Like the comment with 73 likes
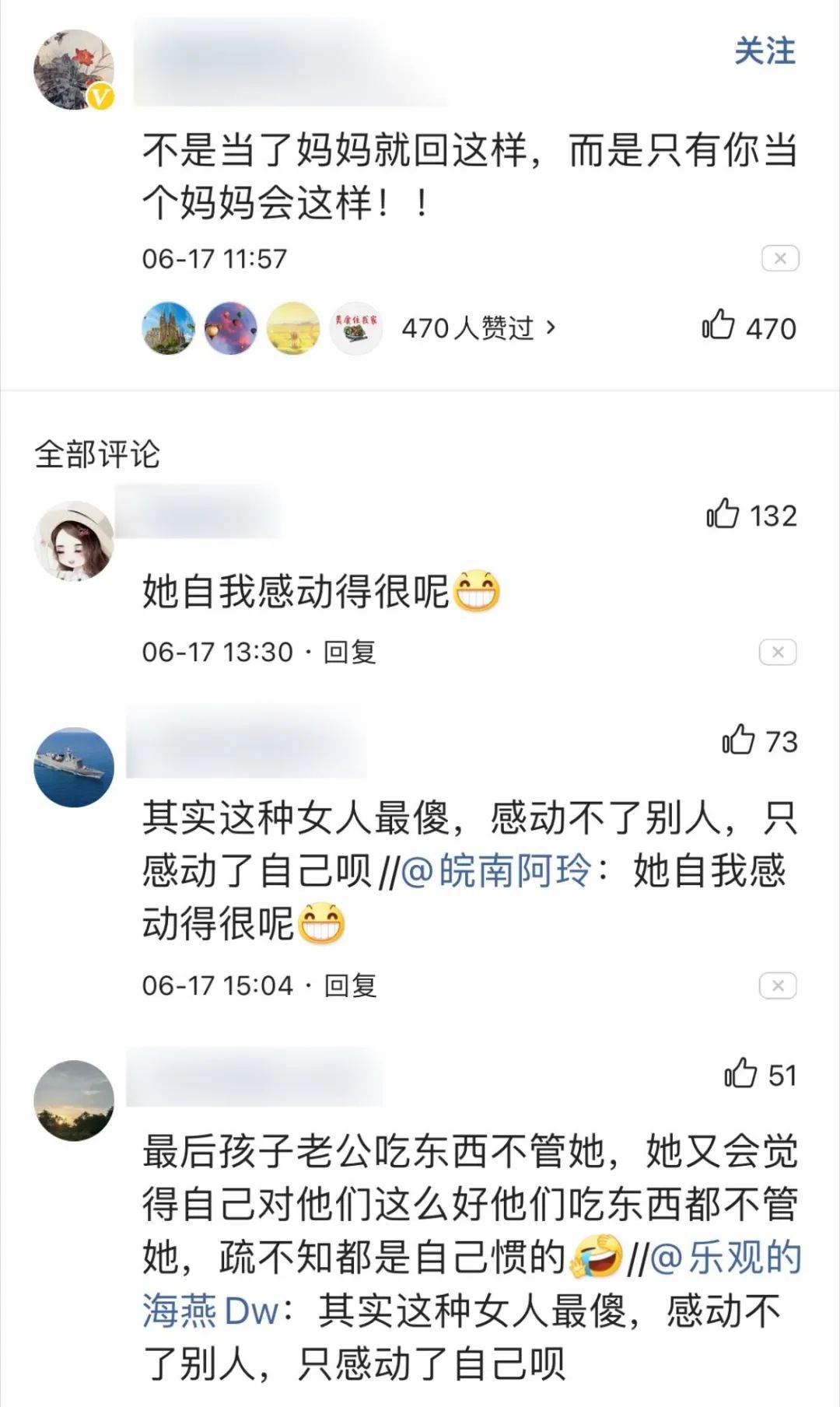This screenshot has height=1407, width=840. (x=738, y=740)
